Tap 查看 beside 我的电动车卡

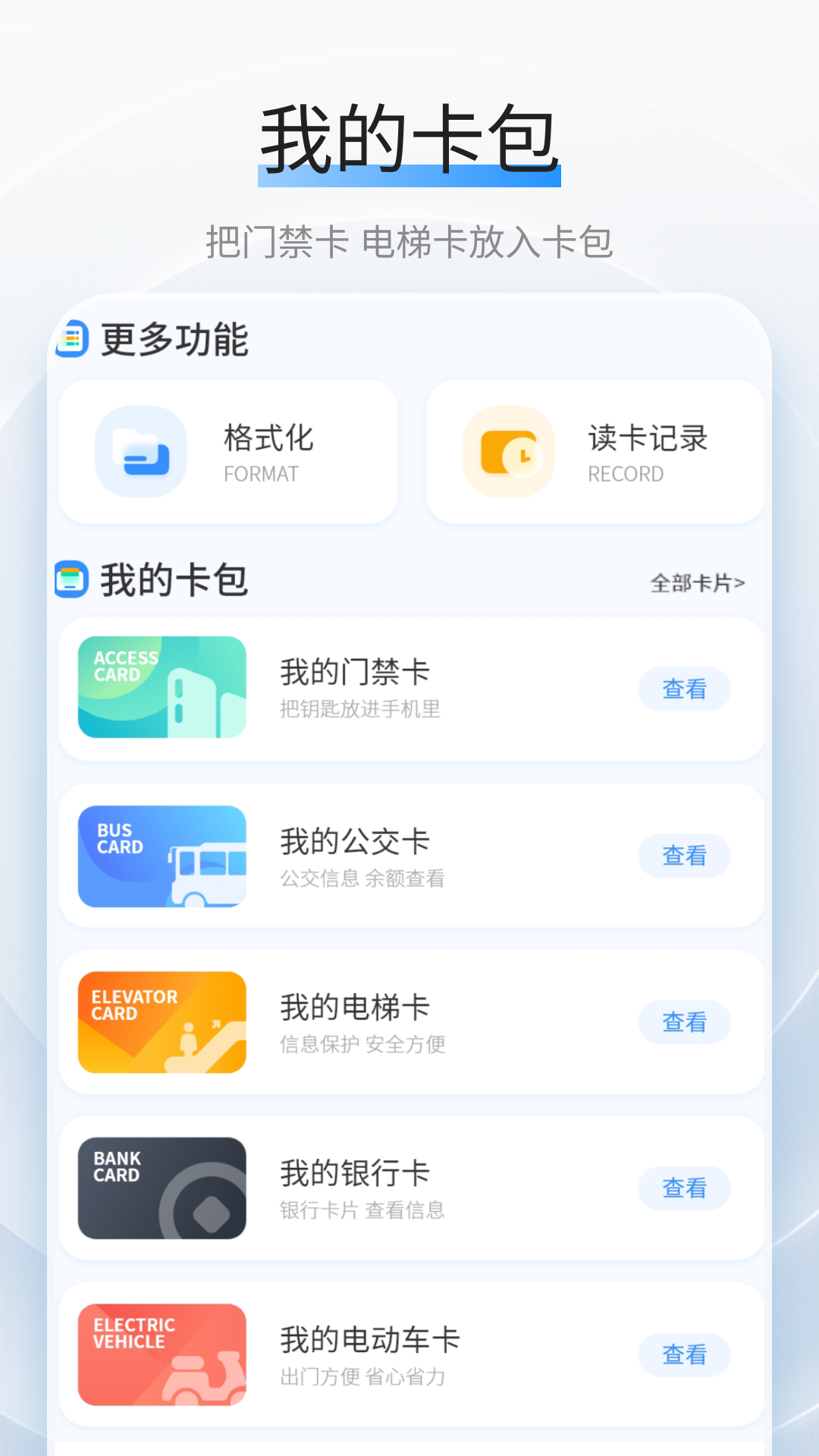tap(684, 1355)
